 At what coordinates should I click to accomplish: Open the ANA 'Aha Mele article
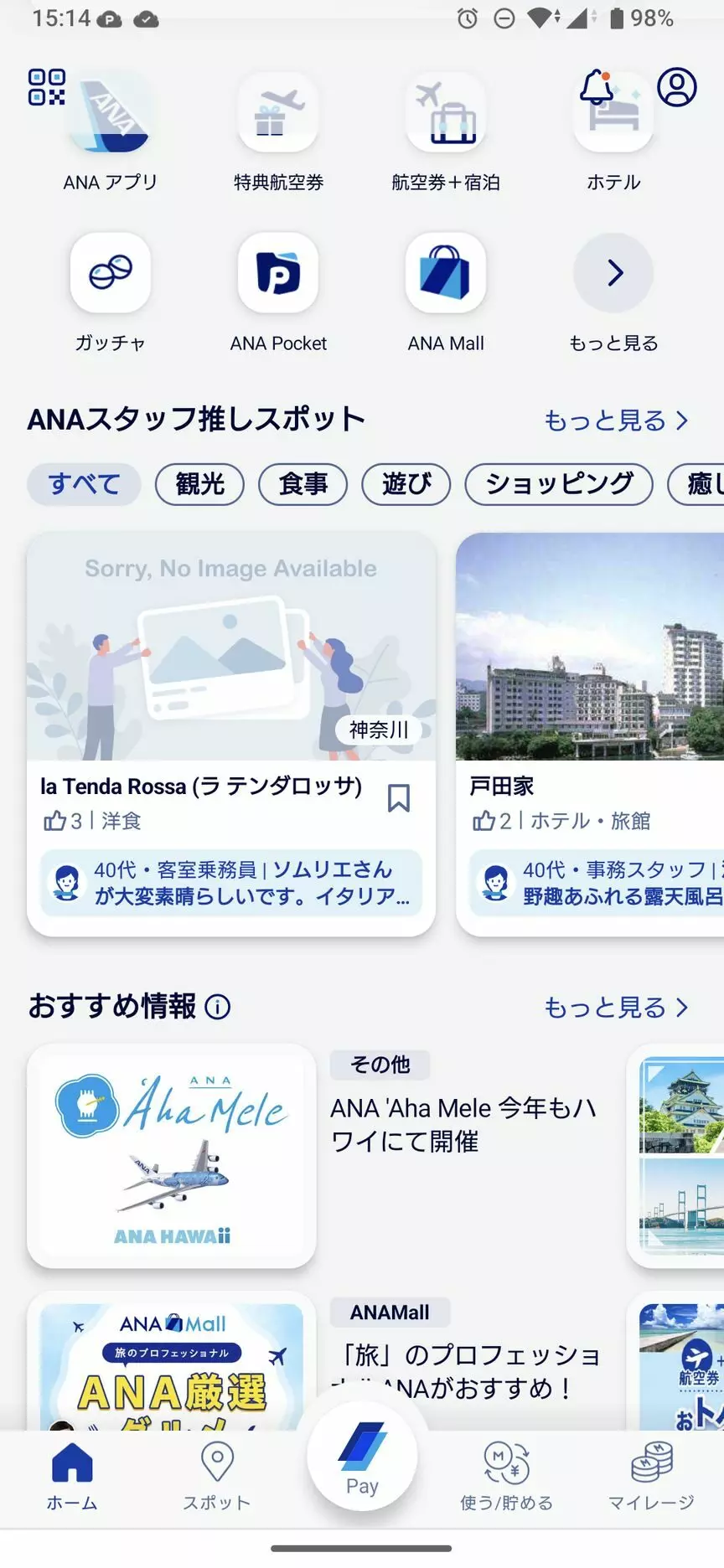coord(463,1124)
